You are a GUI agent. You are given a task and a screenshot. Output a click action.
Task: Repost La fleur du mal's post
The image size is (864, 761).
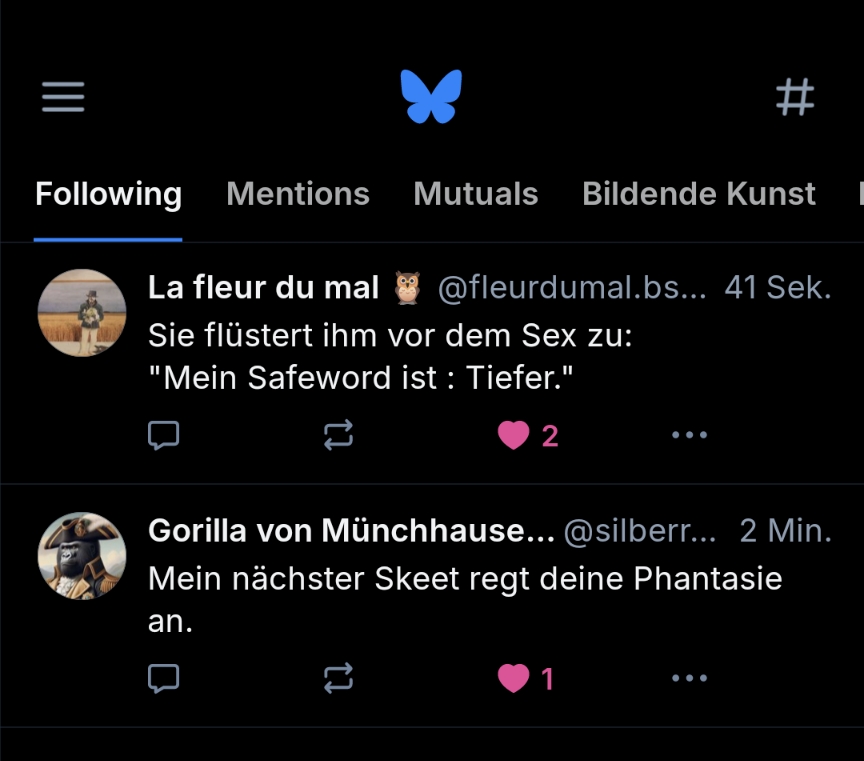coord(338,435)
